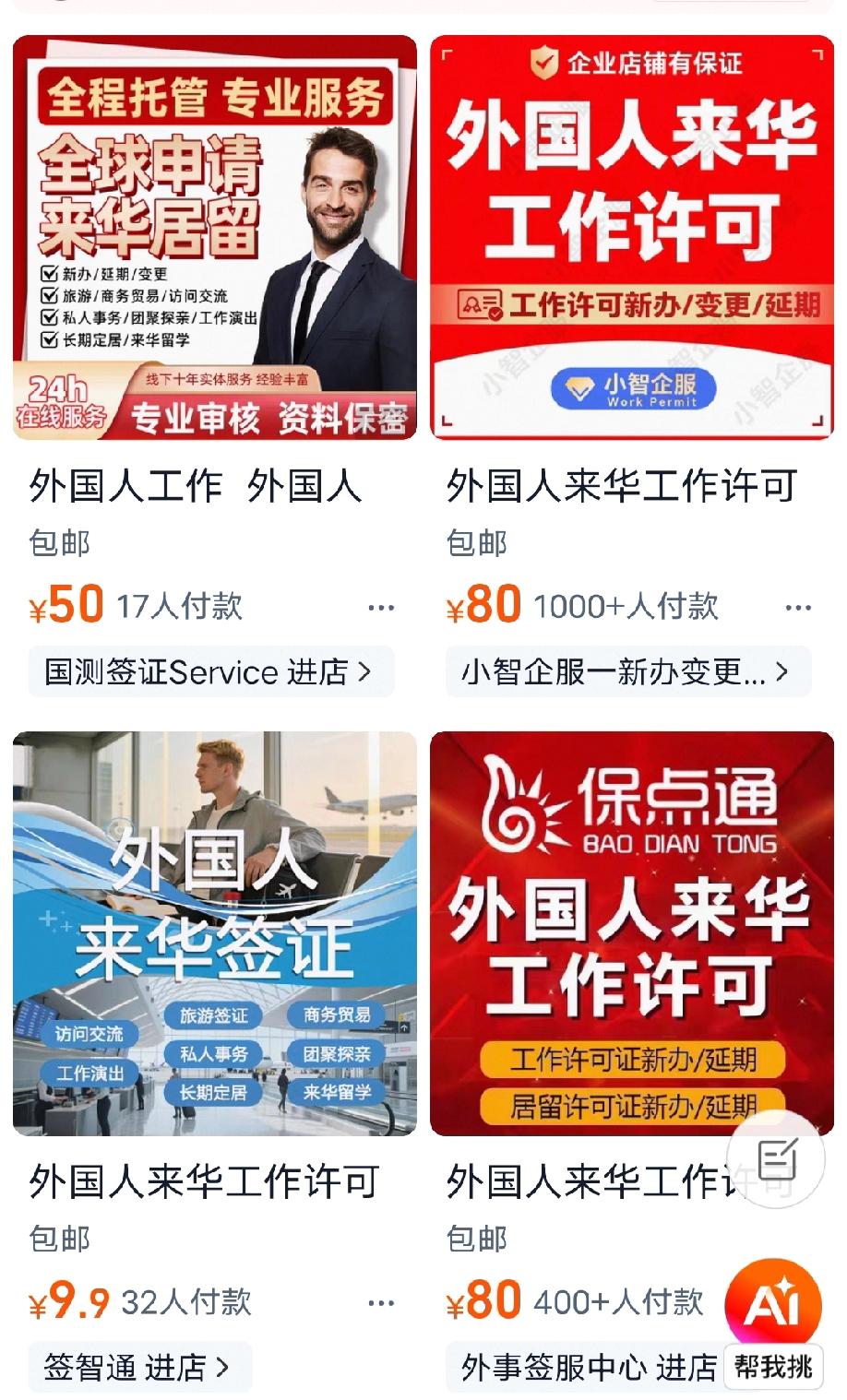Enter the 外事签服中心 shop
The width and height of the screenshot is (847, 1400).
[x=587, y=1367]
